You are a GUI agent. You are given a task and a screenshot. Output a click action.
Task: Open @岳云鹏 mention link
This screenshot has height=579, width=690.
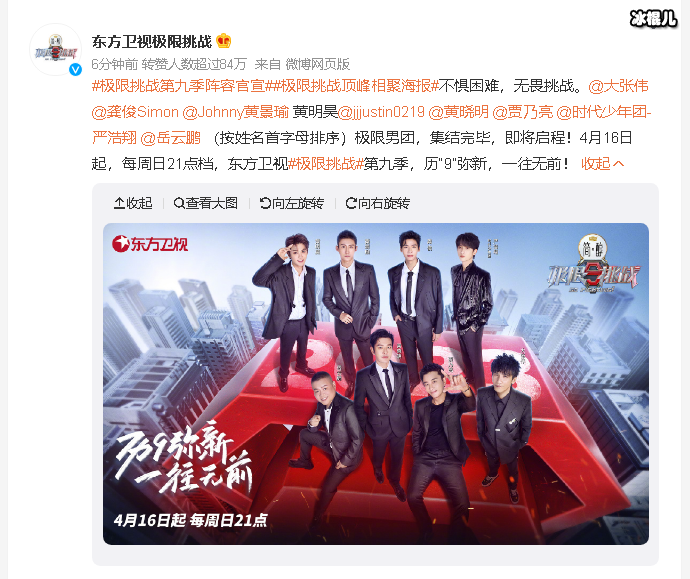(172, 137)
